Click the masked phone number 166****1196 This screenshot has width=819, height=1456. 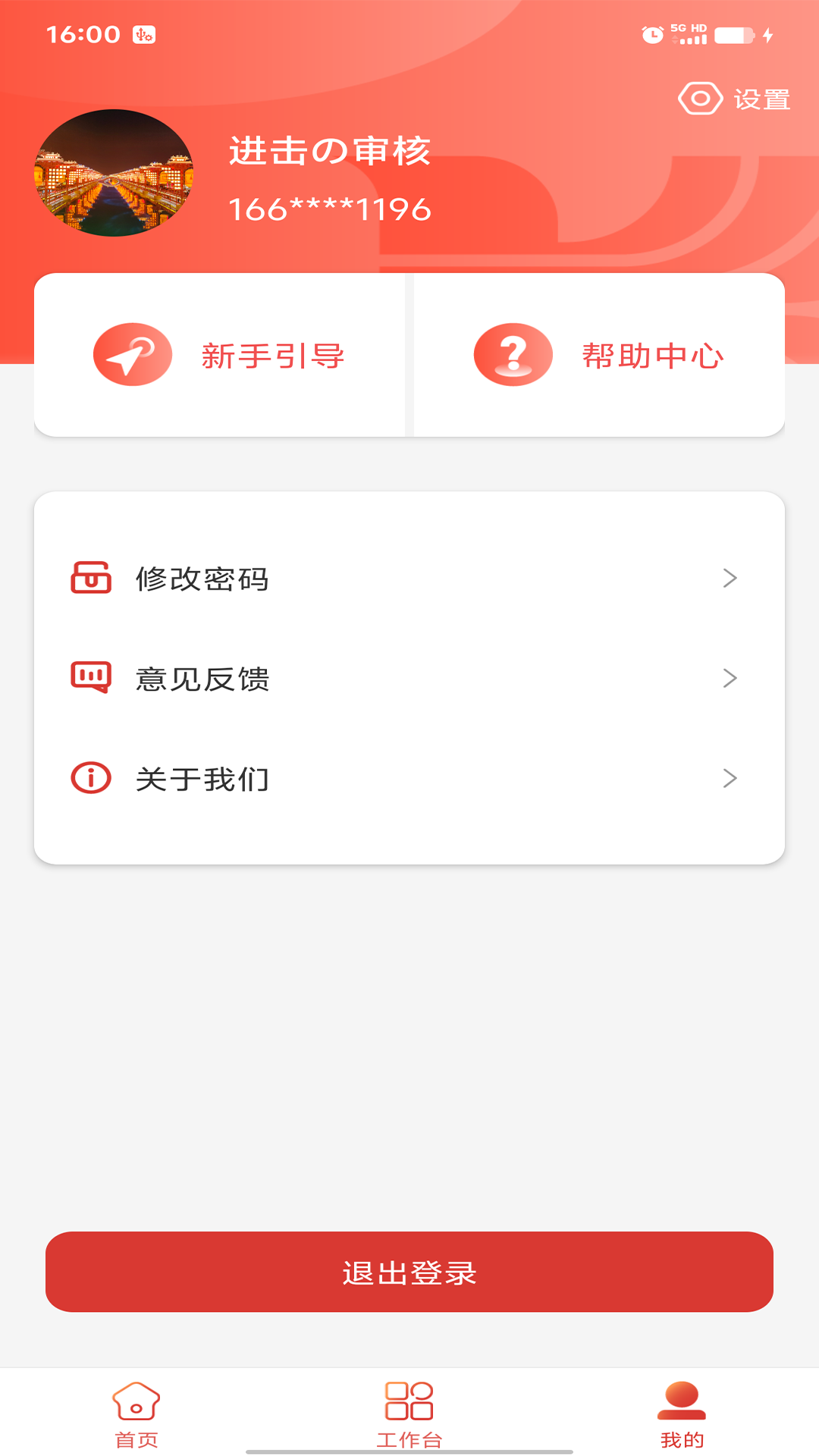[329, 209]
